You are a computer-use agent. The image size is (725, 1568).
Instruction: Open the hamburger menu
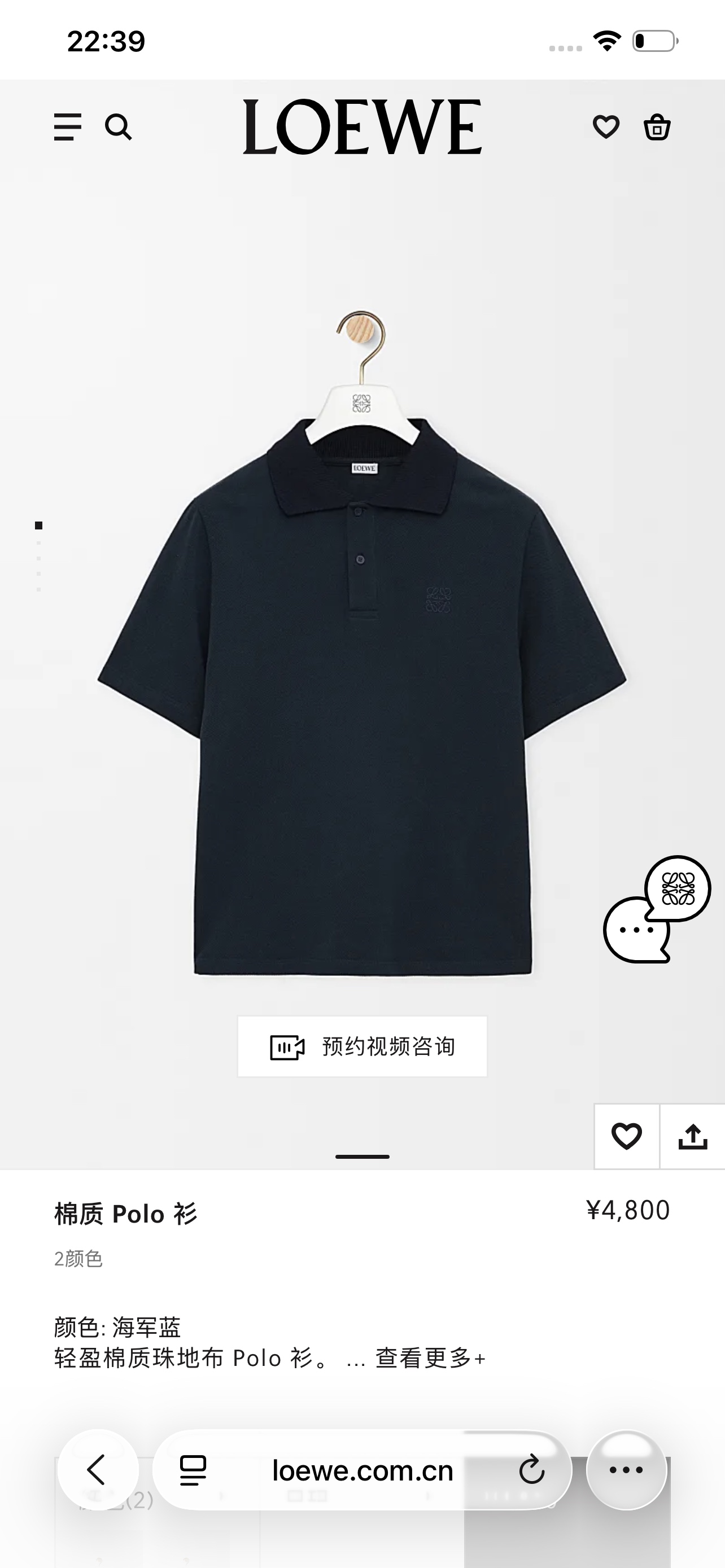pyautogui.click(x=68, y=127)
